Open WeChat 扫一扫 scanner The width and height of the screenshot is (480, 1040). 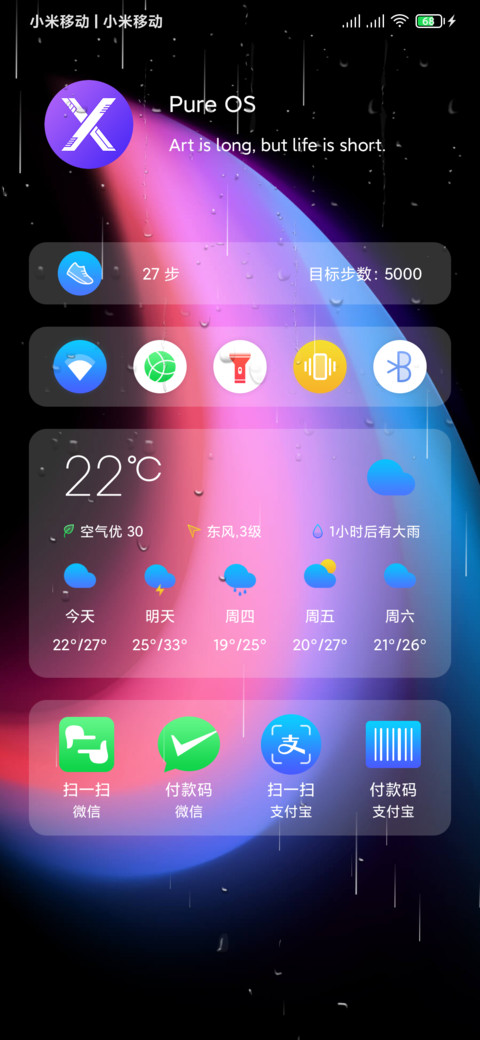[87, 767]
